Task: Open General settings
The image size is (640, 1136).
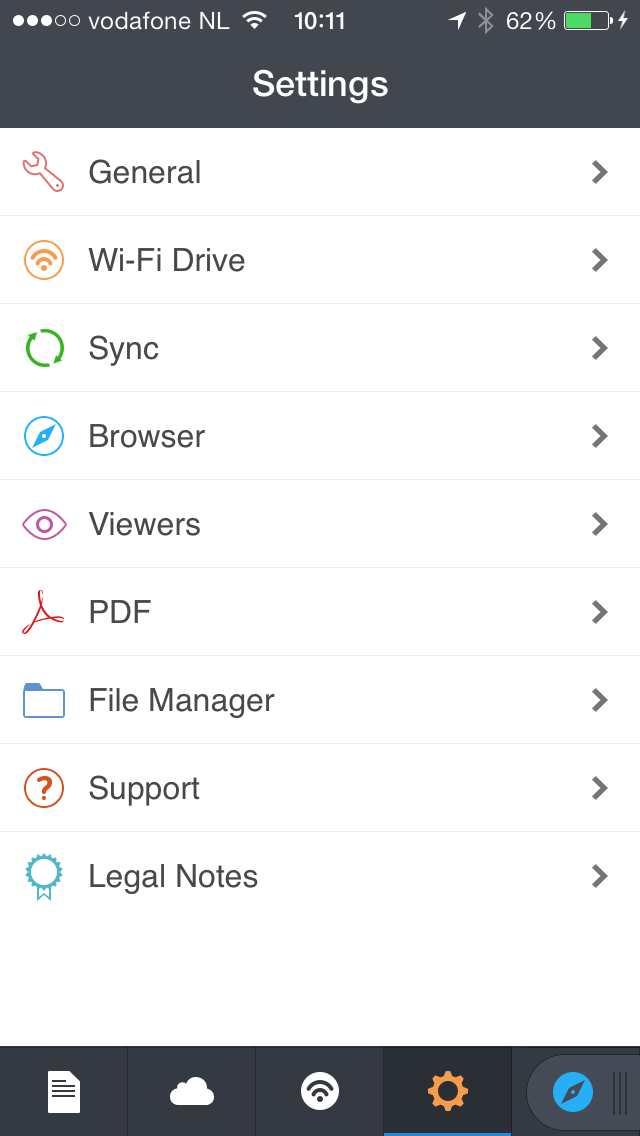Action: 320,172
